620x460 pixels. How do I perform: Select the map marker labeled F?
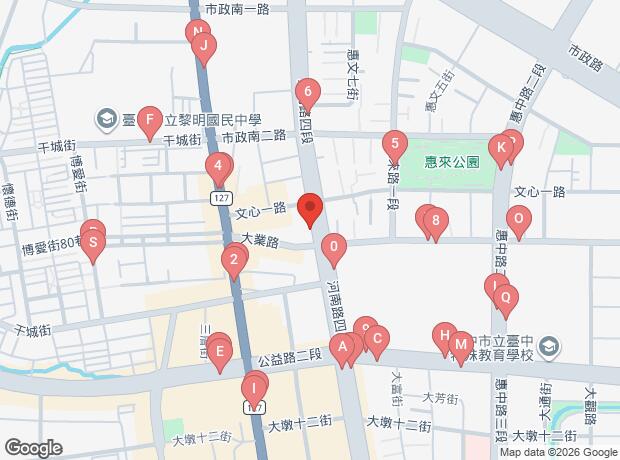149,124
